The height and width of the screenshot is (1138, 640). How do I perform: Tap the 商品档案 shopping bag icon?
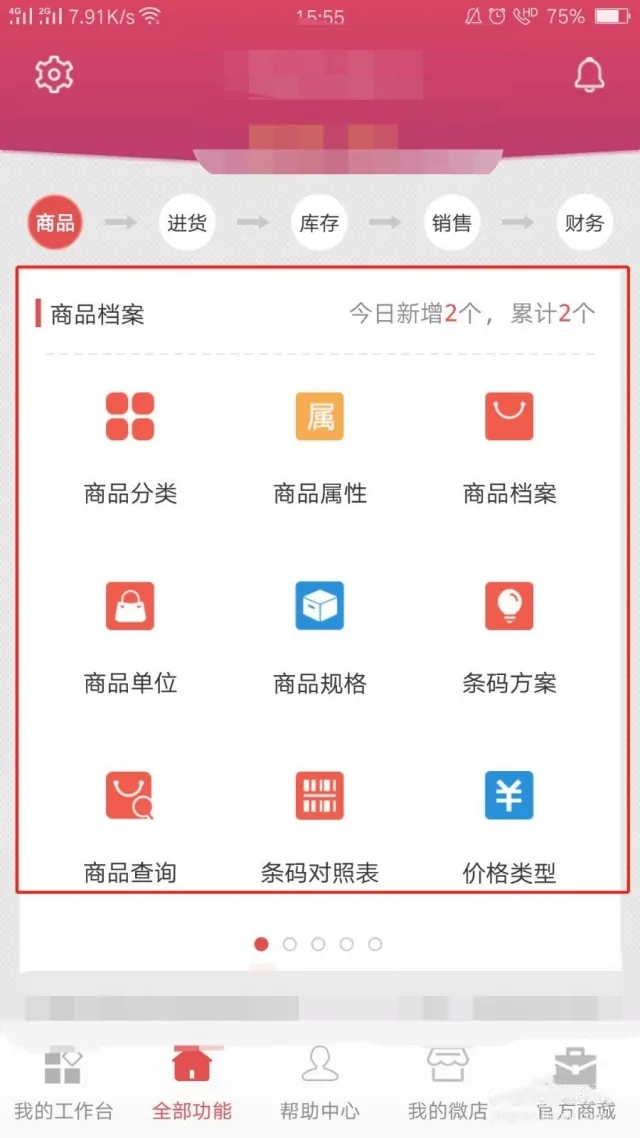click(x=509, y=417)
